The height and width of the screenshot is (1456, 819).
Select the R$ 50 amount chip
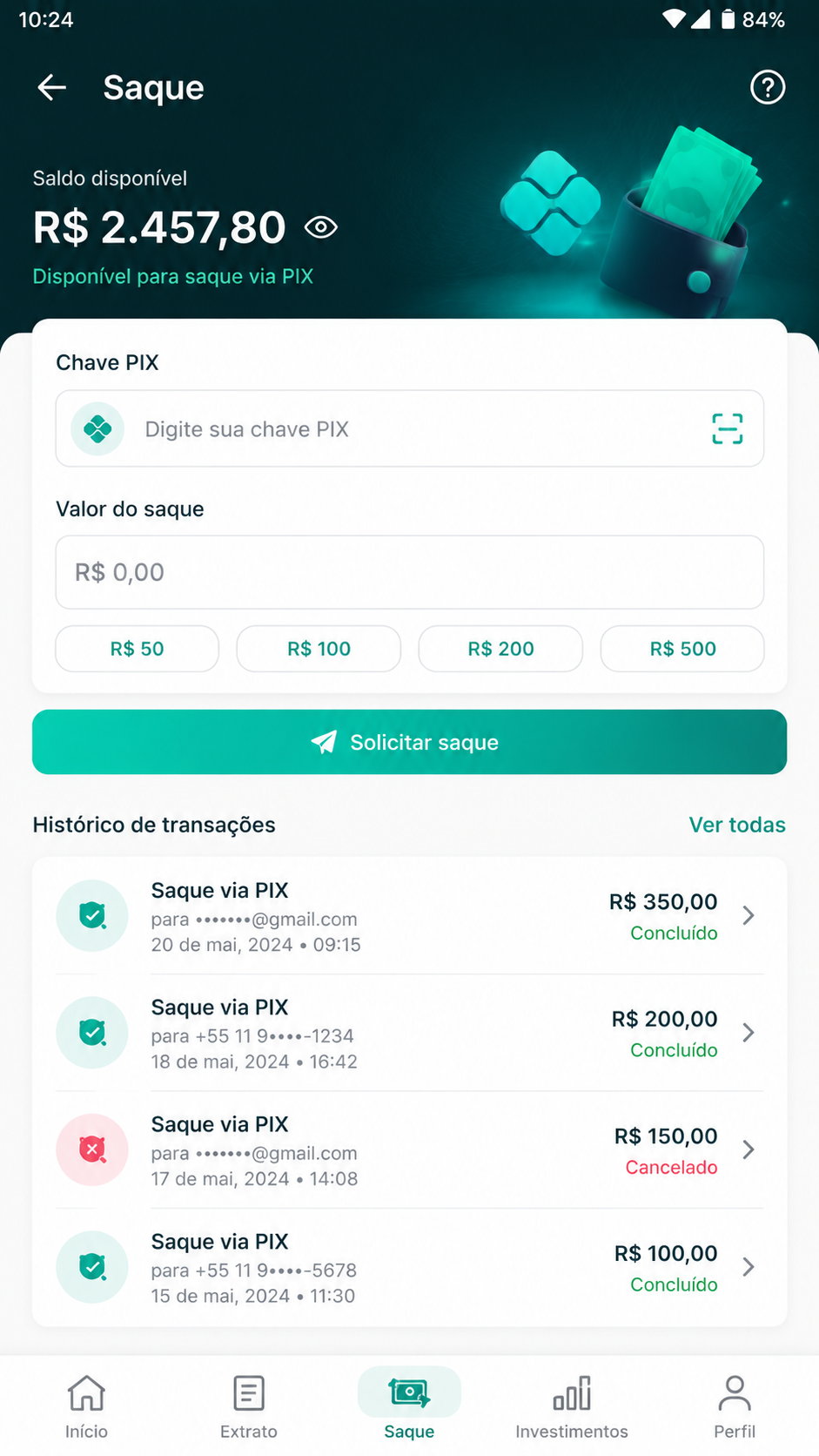(x=137, y=649)
